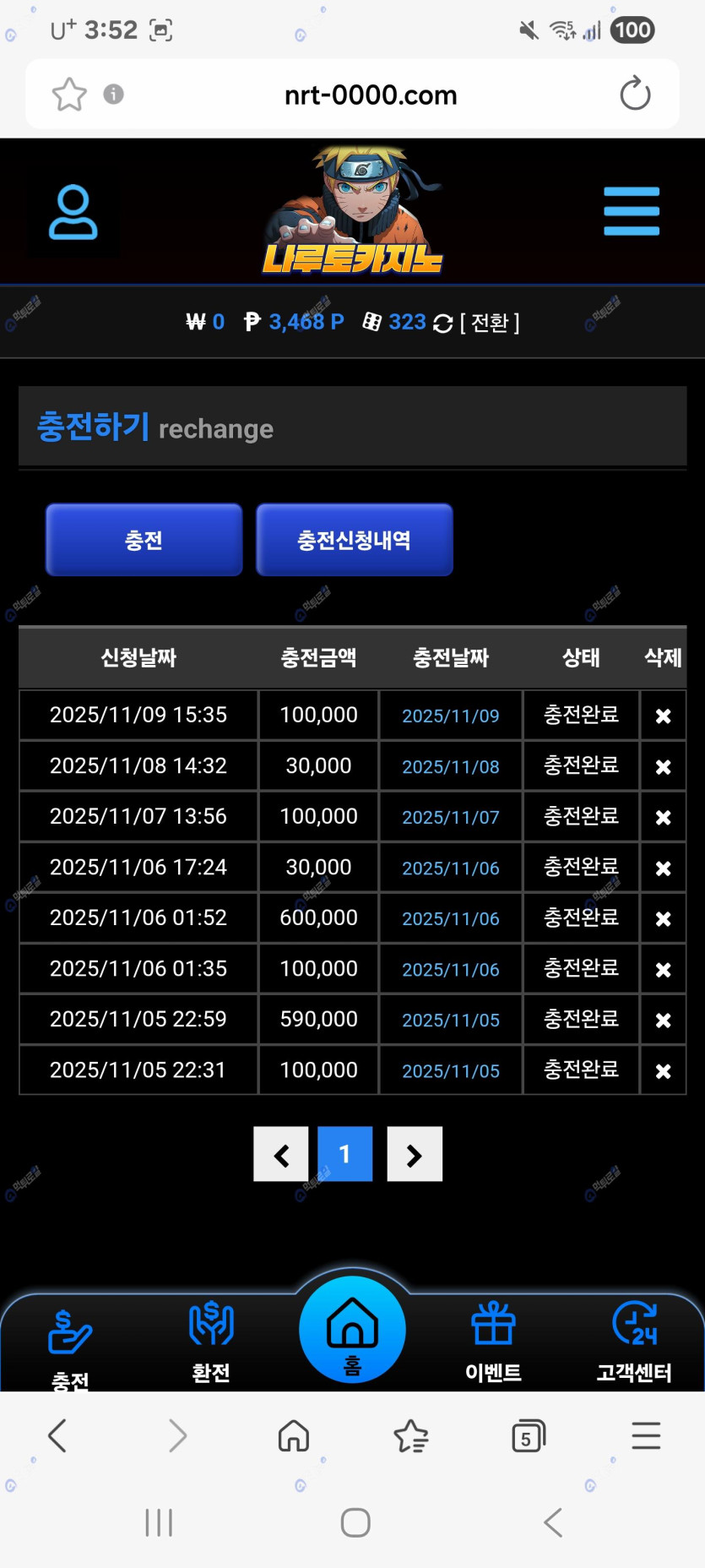This screenshot has width=705, height=1568.
Task: Open the 이벤트 events tab
Action: [493, 1341]
